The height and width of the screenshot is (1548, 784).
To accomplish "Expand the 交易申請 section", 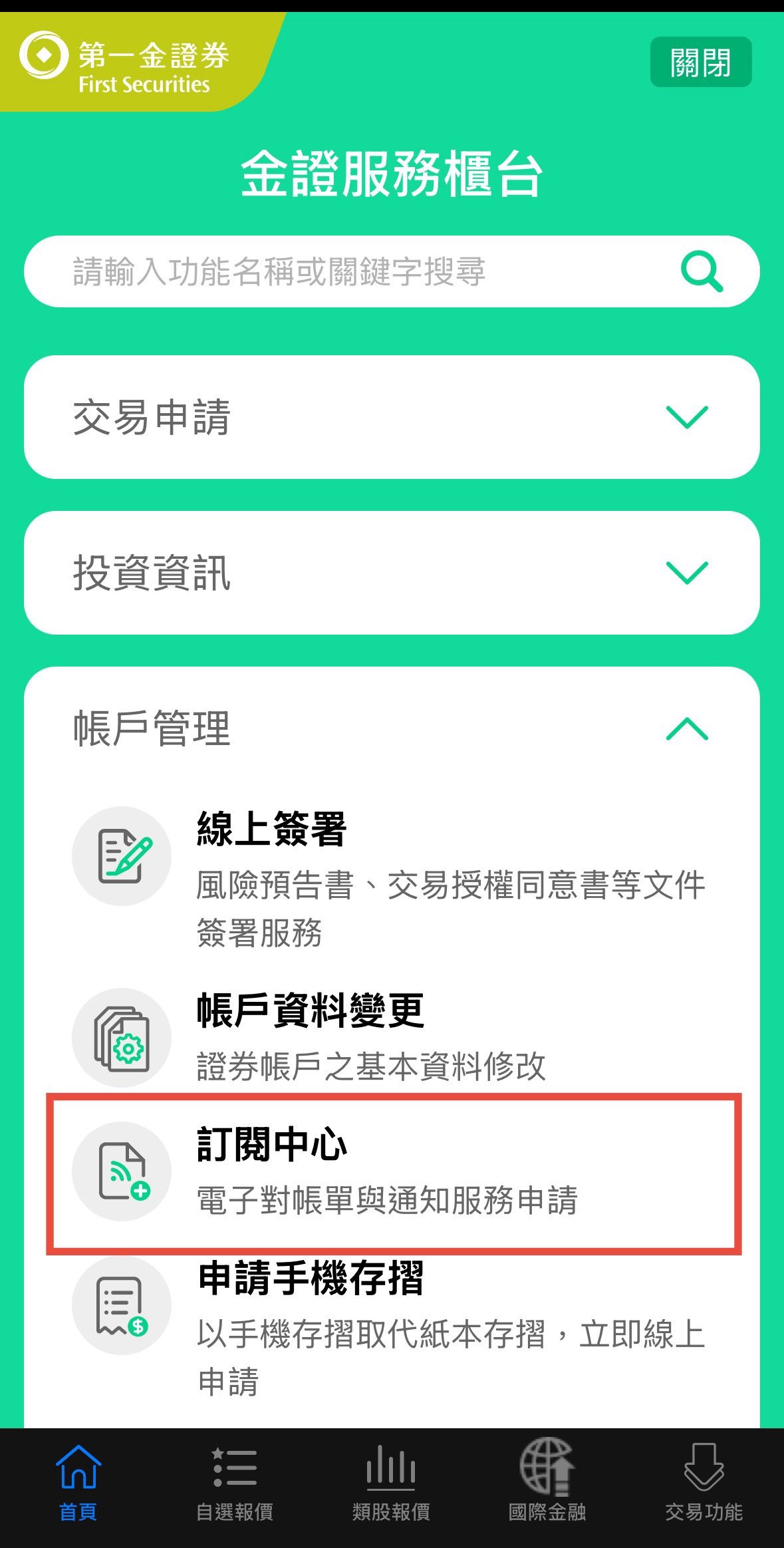I will pyautogui.click(x=392, y=417).
